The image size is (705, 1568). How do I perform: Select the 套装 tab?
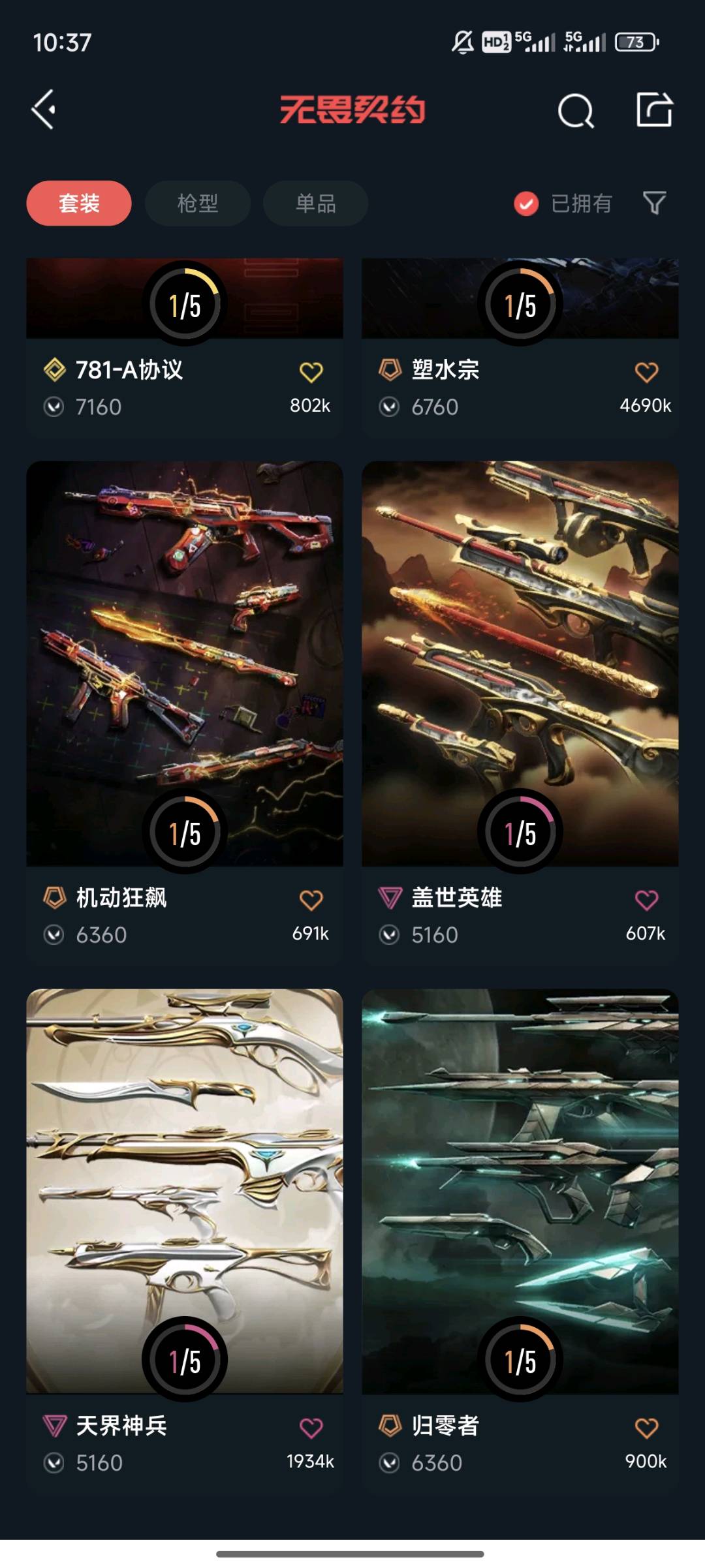(x=79, y=203)
